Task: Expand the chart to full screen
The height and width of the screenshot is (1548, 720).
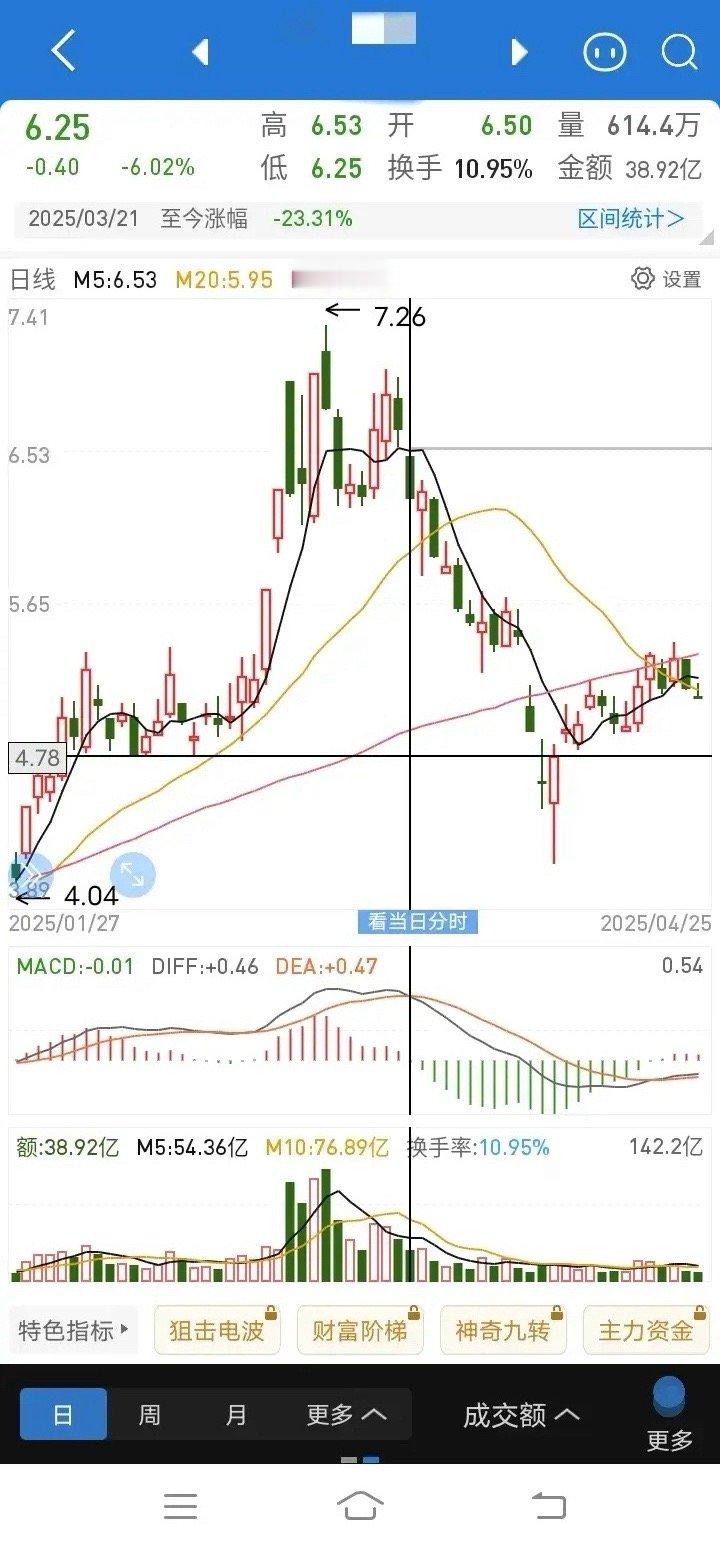Action: [x=132, y=874]
